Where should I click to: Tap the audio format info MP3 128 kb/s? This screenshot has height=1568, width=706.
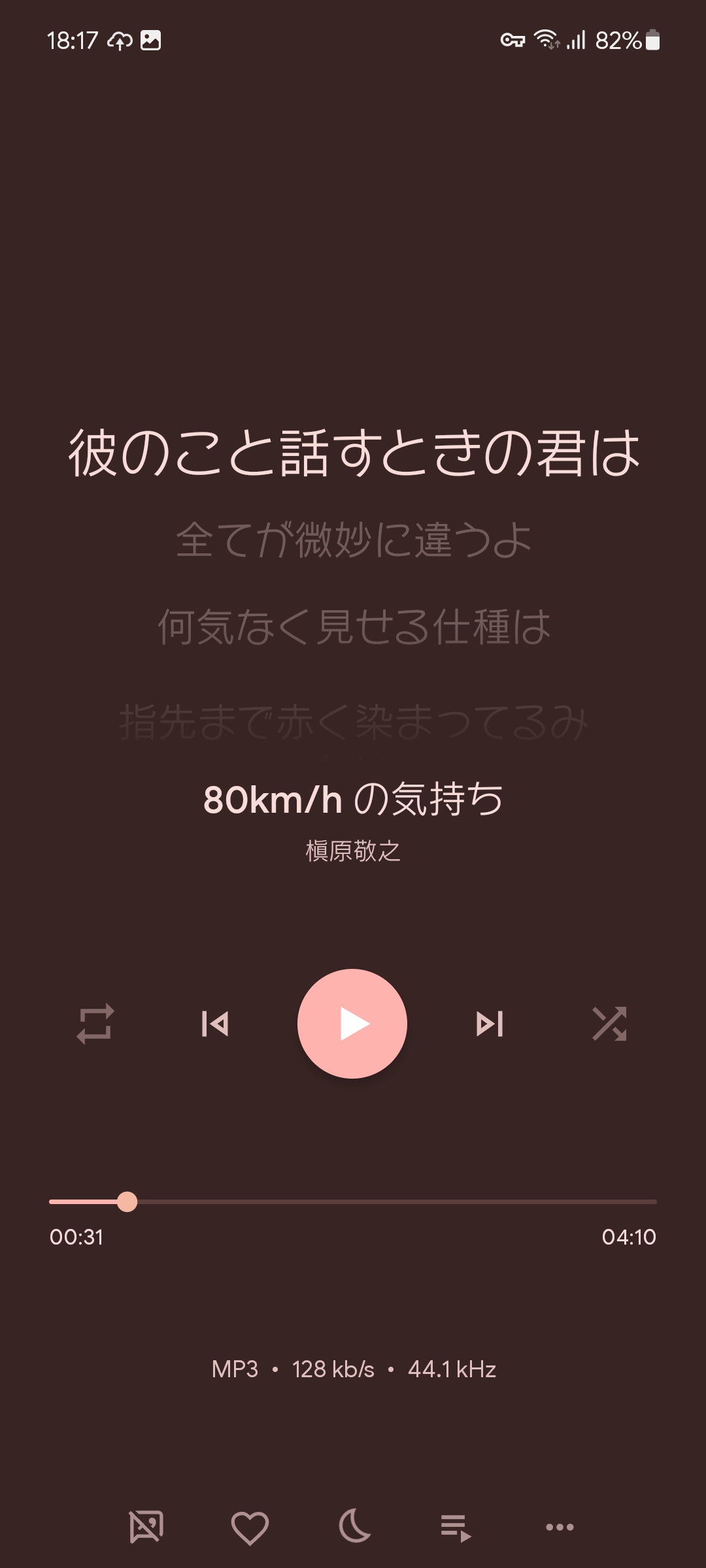point(353,1369)
